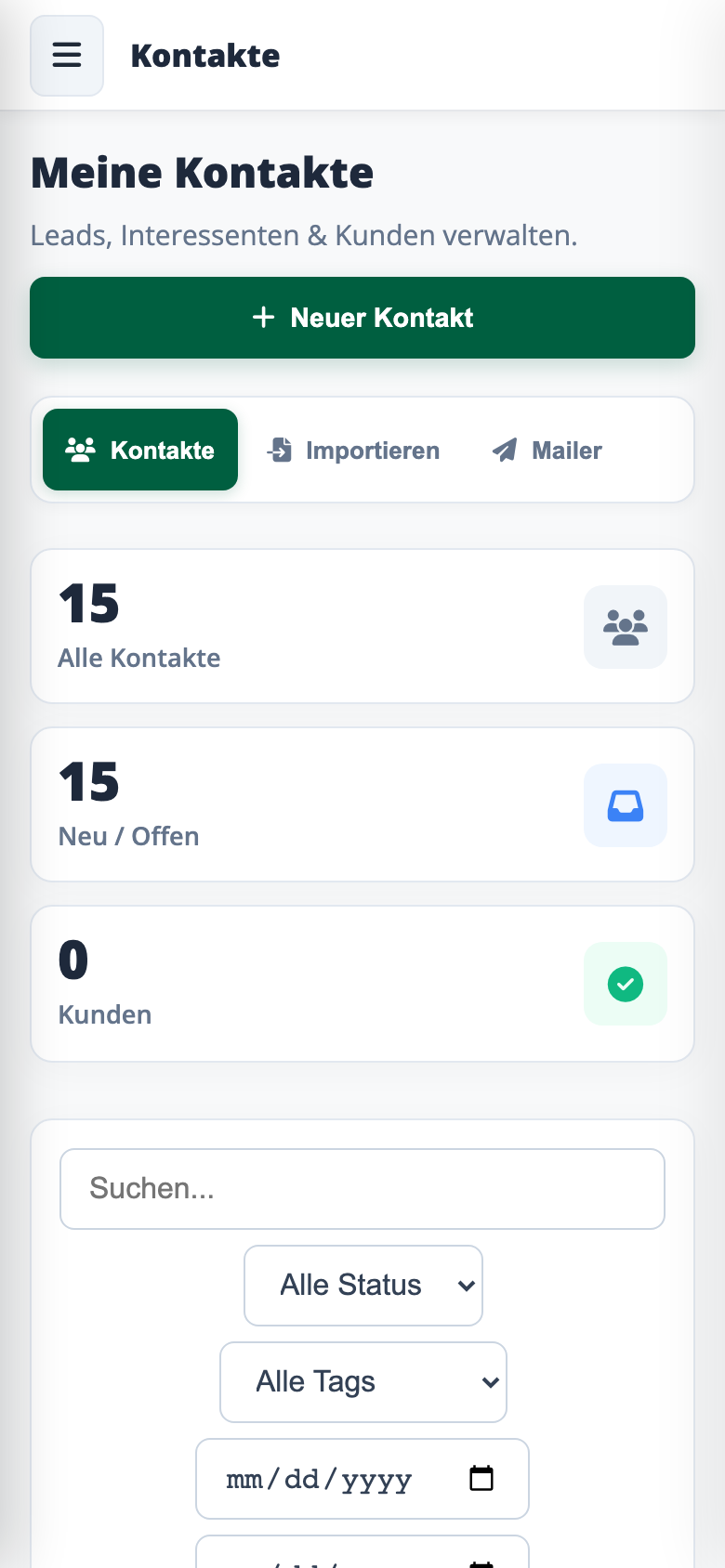Viewport: 725px width, 1568px height.
Task: Click the Suchen search field
Action: 362,1188
